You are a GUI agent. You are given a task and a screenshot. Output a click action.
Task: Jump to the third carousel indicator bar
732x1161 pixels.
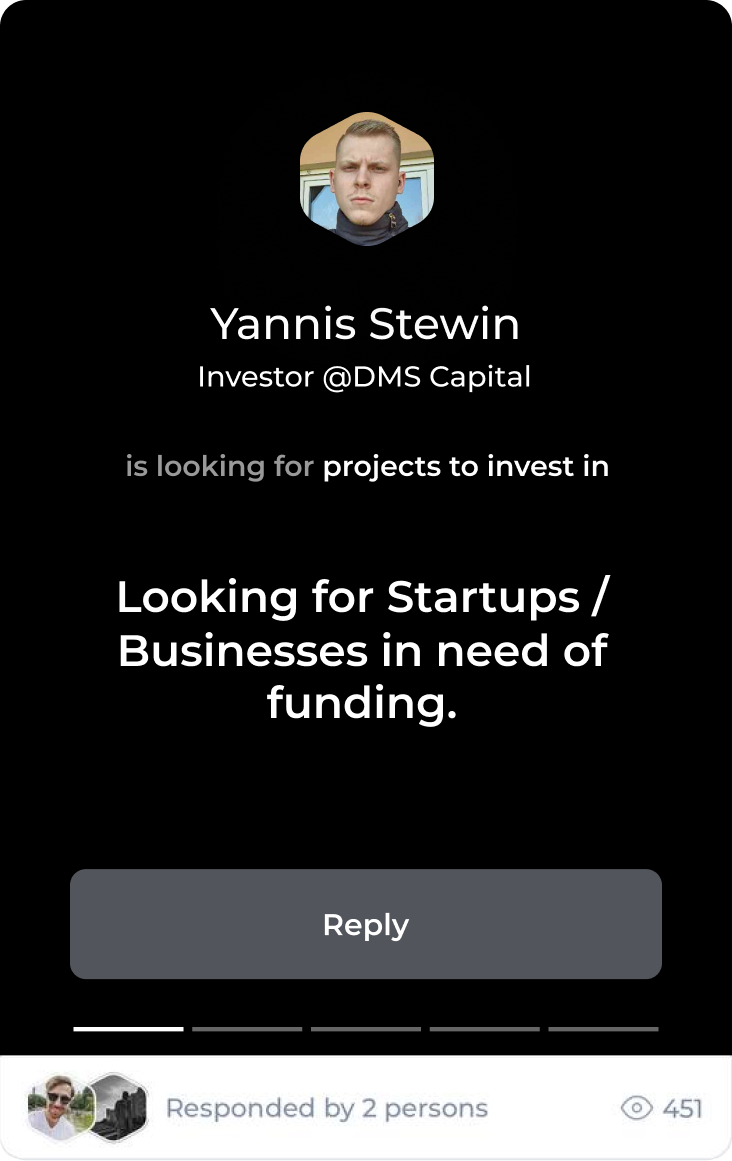coord(365,1027)
